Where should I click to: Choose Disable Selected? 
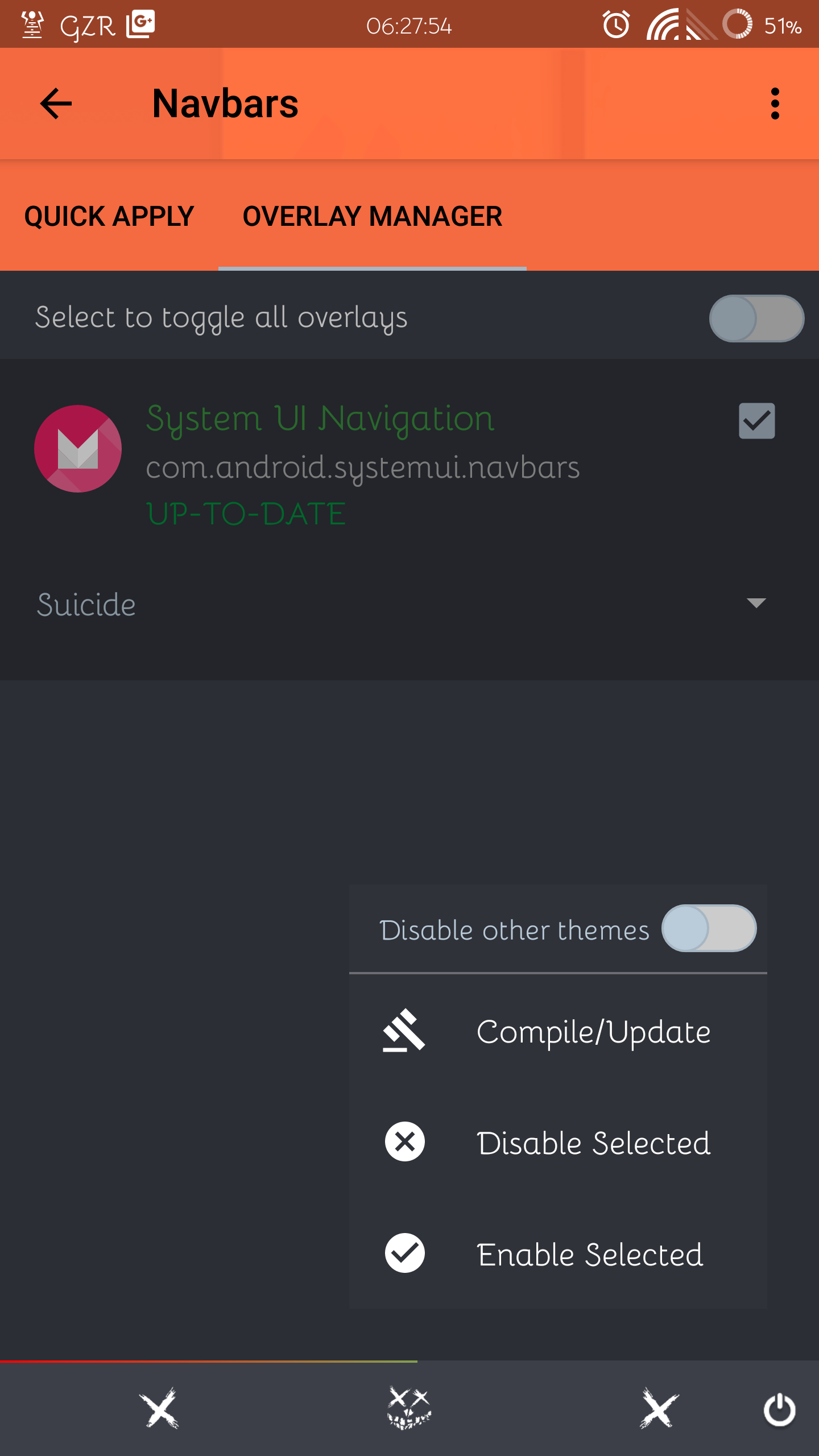(x=557, y=1142)
